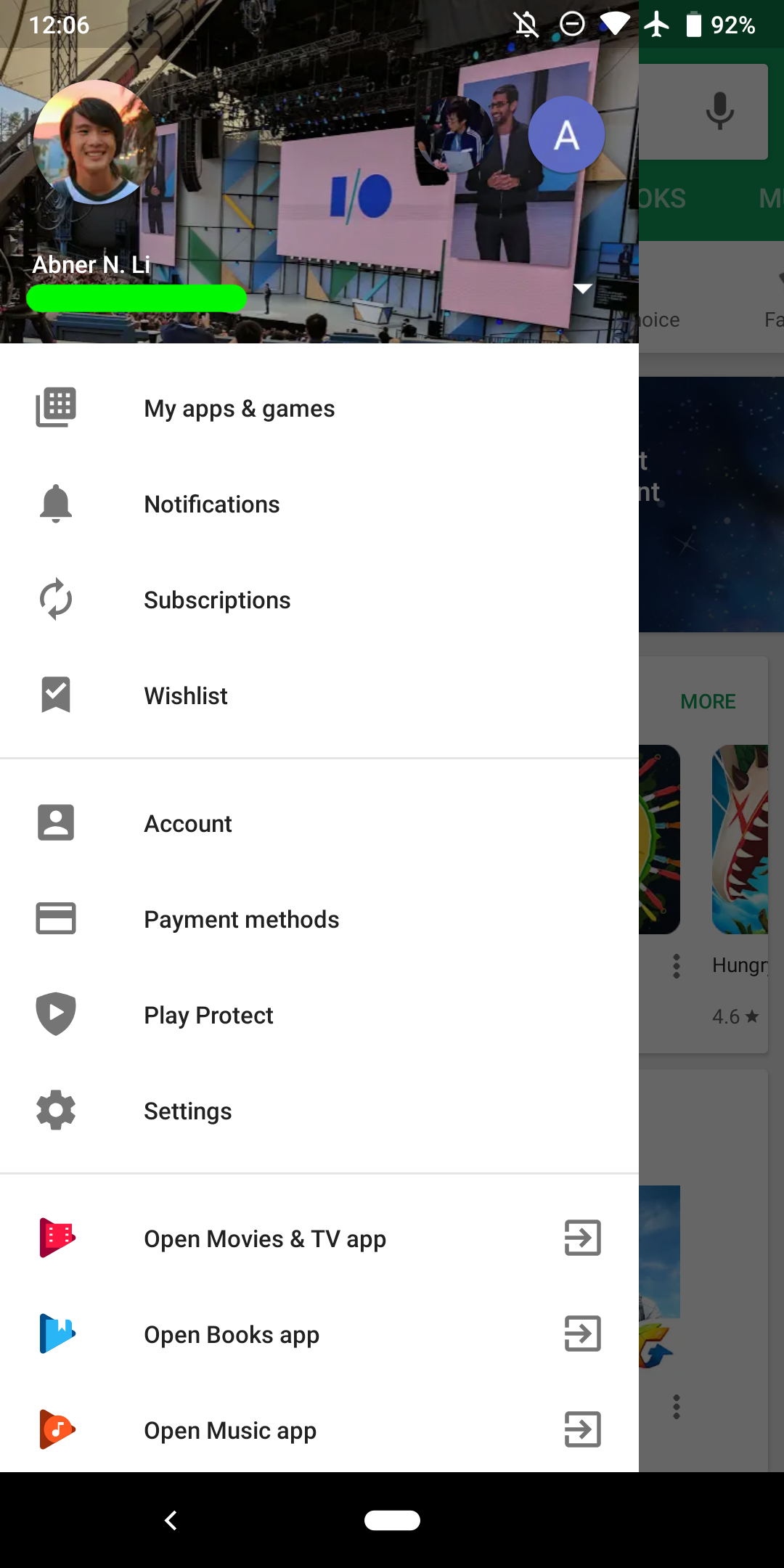Switch to account avatar labeled A

(566, 134)
